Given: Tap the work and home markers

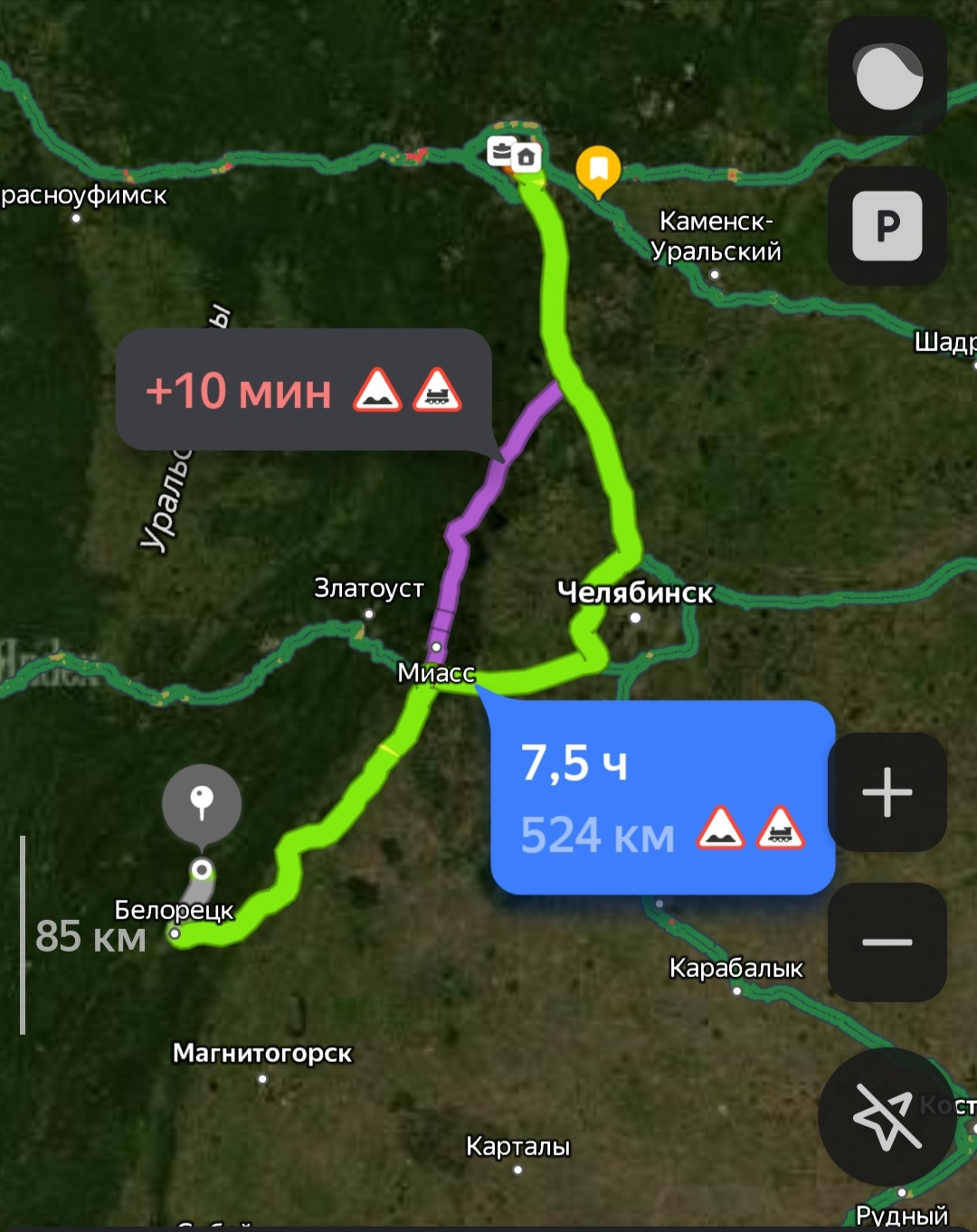Looking at the screenshot, I should (x=514, y=155).
